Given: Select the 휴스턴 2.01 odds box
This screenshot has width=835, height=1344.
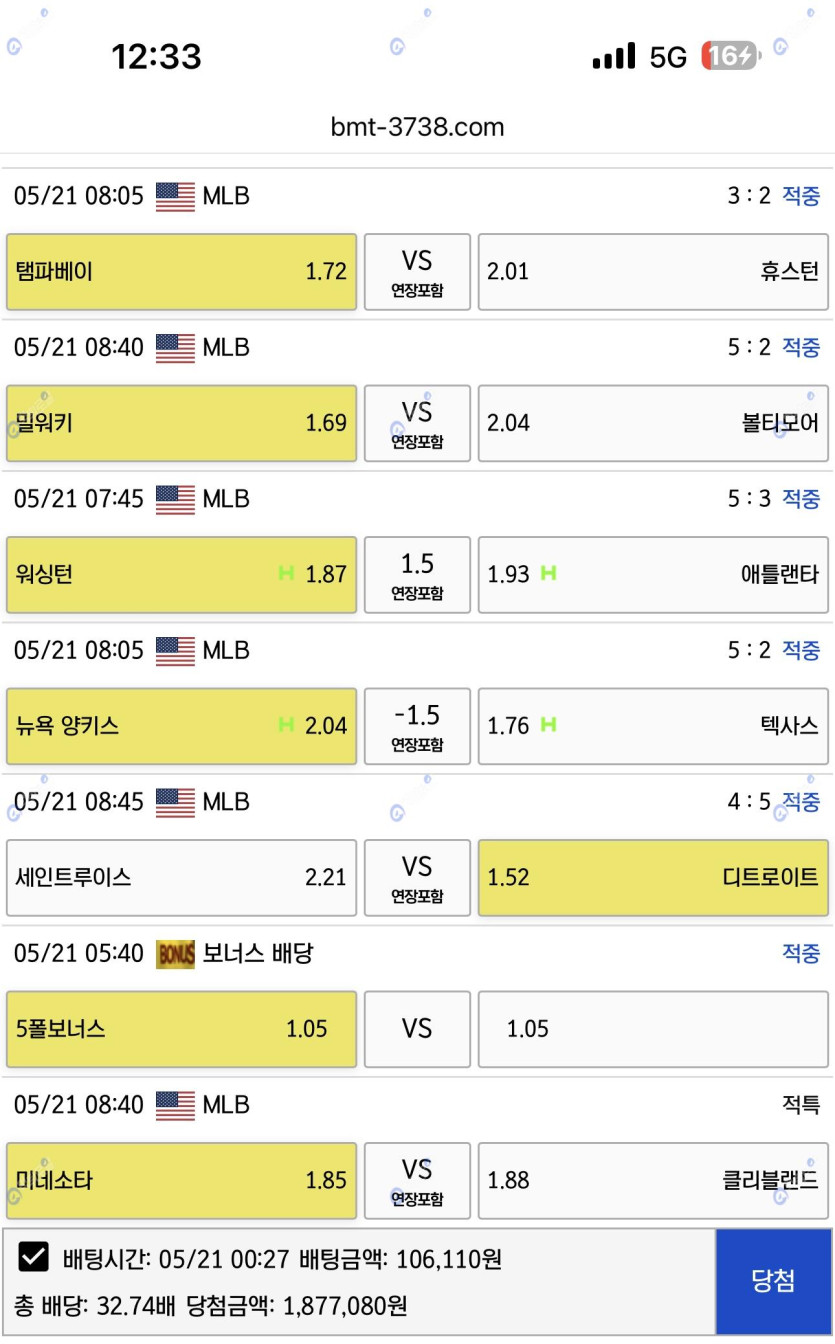Looking at the screenshot, I should click(x=653, y=271).
